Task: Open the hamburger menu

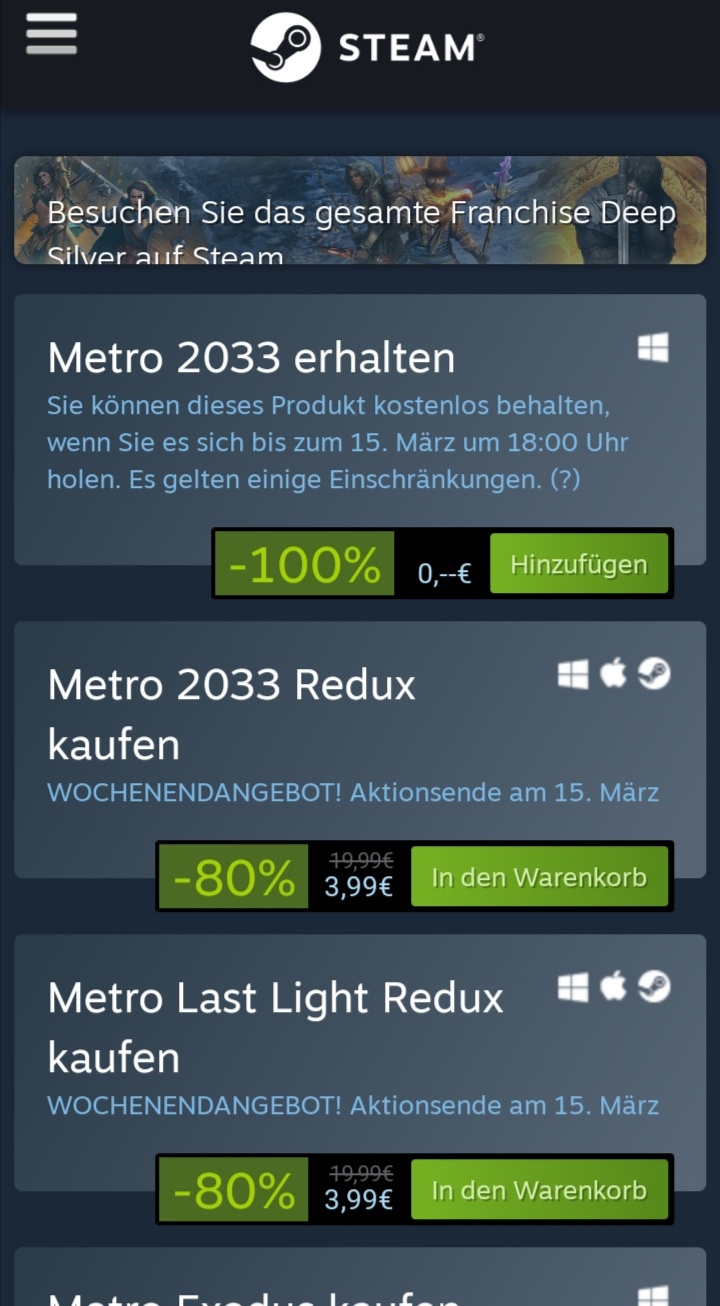Action: (x=52, y=35)
